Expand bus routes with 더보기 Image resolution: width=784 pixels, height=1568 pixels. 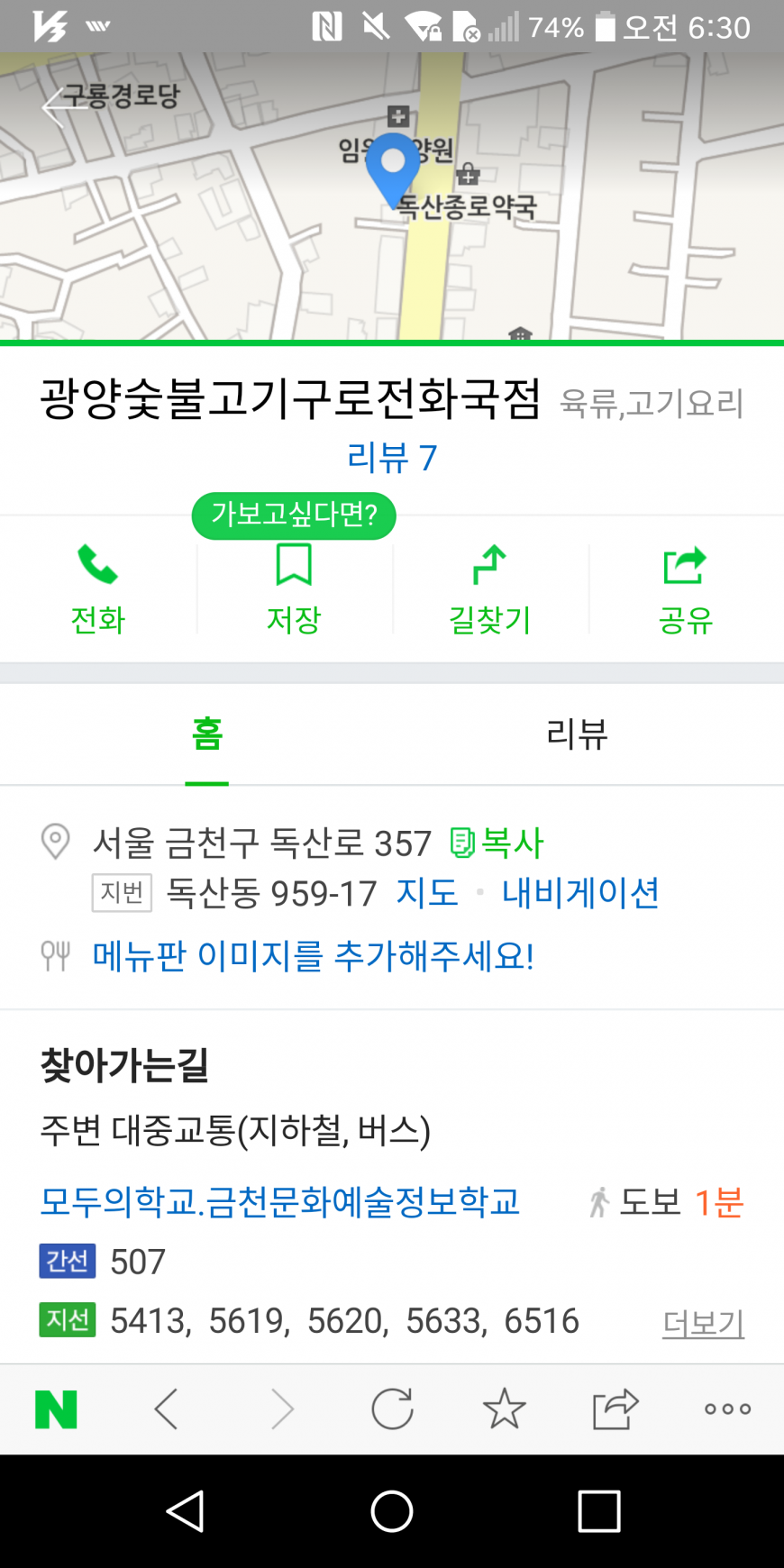(703, 1322)
